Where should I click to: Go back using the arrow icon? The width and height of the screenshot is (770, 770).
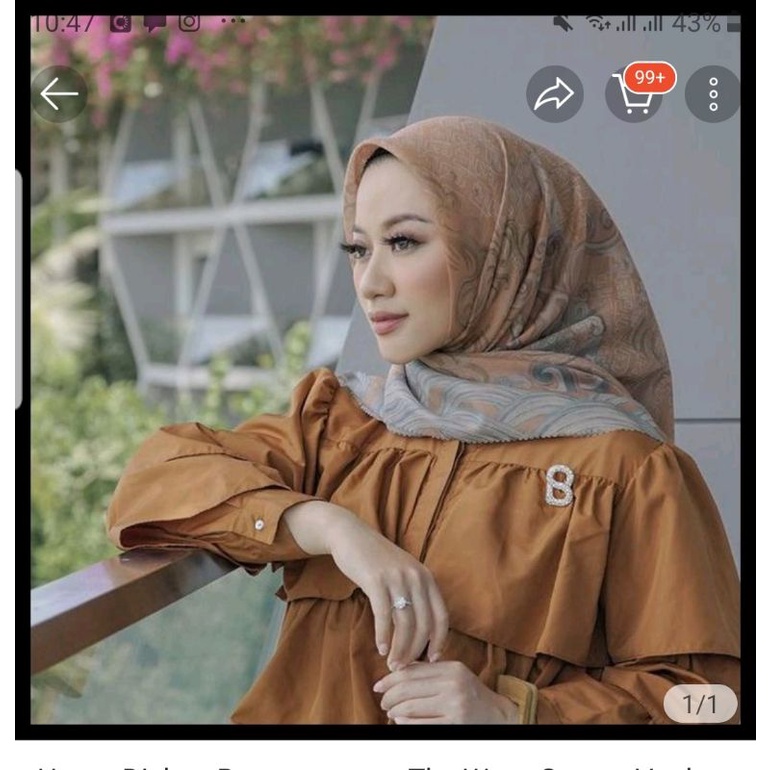pyautogui.click(x=59, y=94)
